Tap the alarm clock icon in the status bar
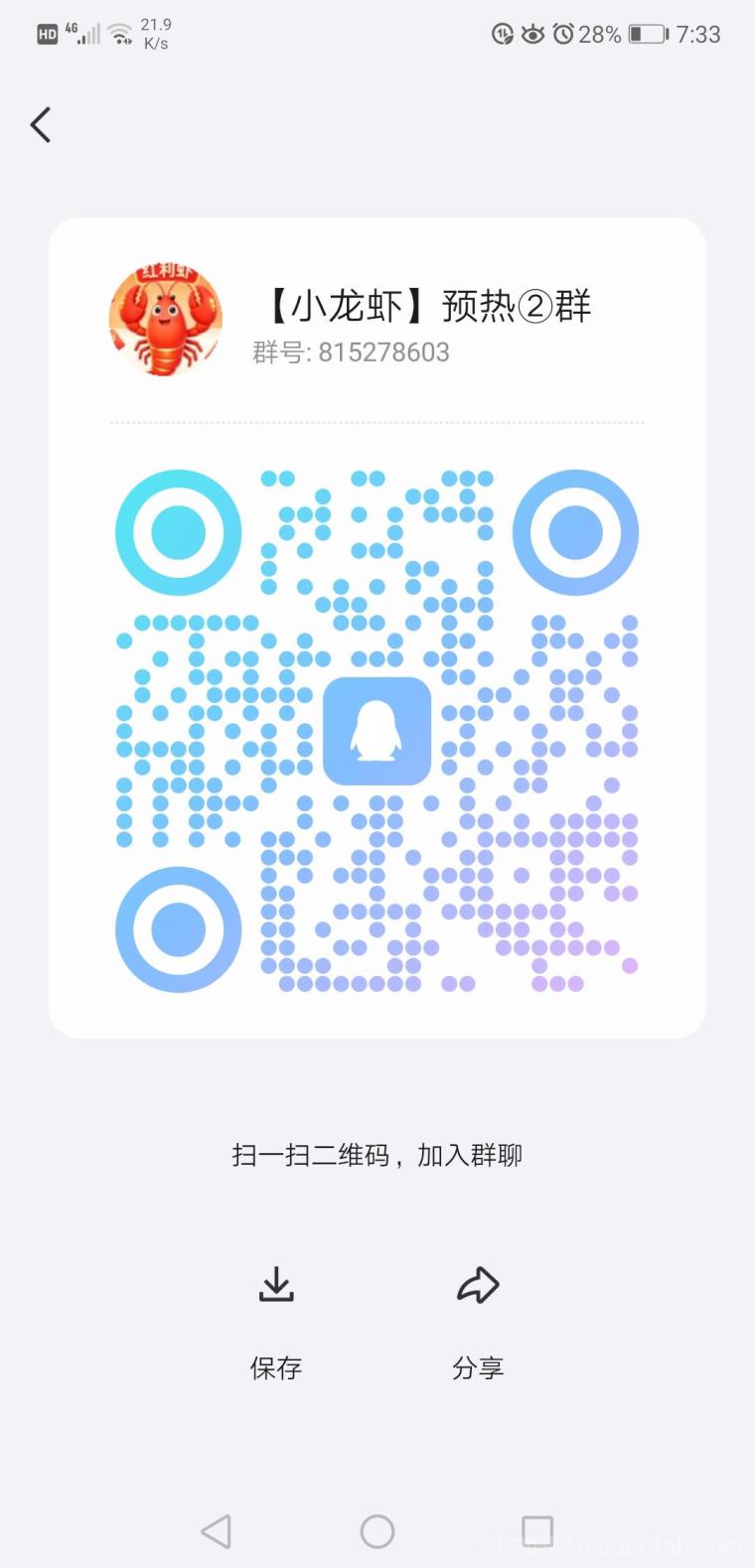 (x=563, y=33)
